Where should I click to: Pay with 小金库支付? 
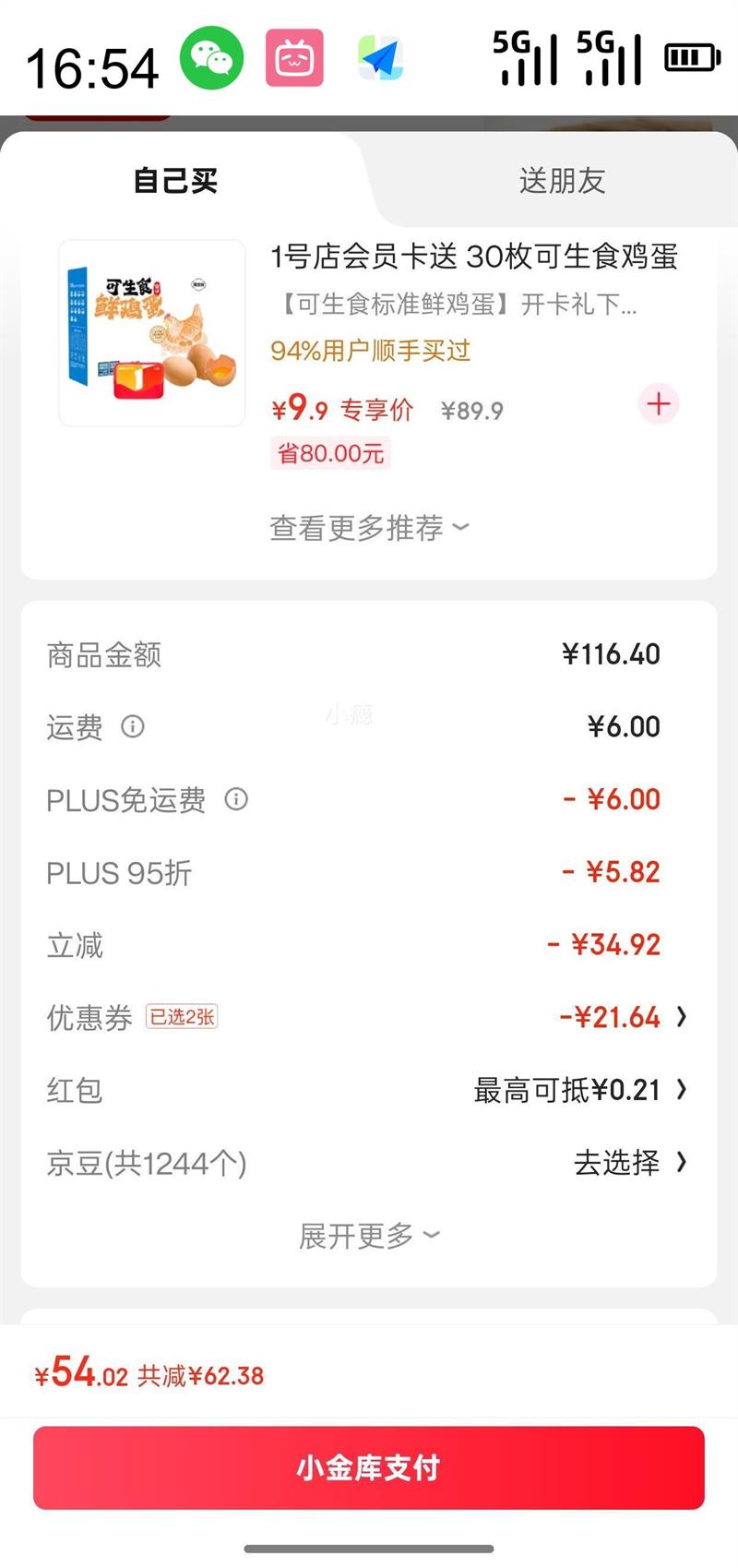369,1467
